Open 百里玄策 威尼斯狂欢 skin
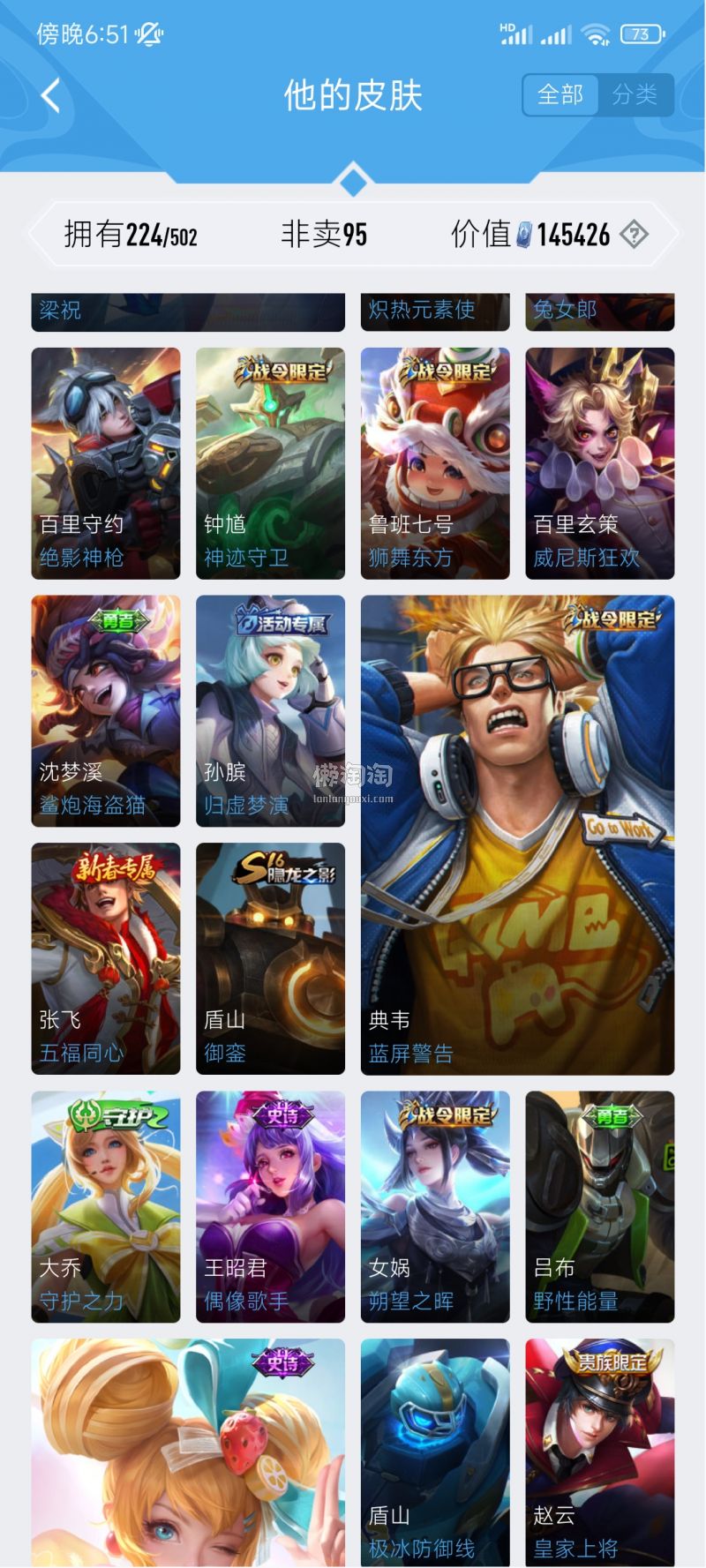This screenshot has height=1568, width=706. pyautogui.click(x=599, y=463)
